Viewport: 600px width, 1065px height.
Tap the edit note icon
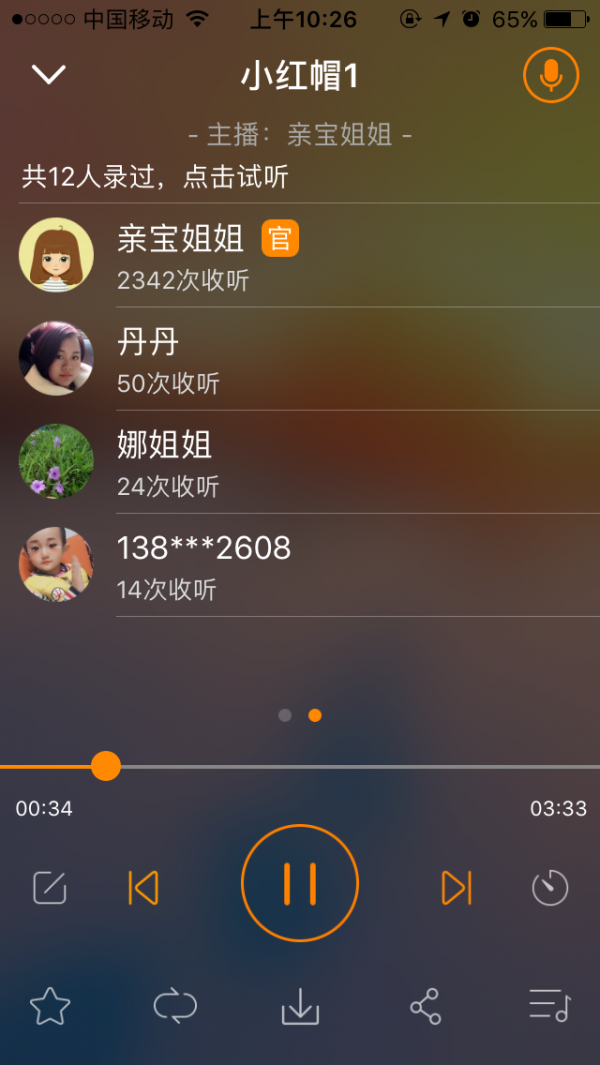50,887
